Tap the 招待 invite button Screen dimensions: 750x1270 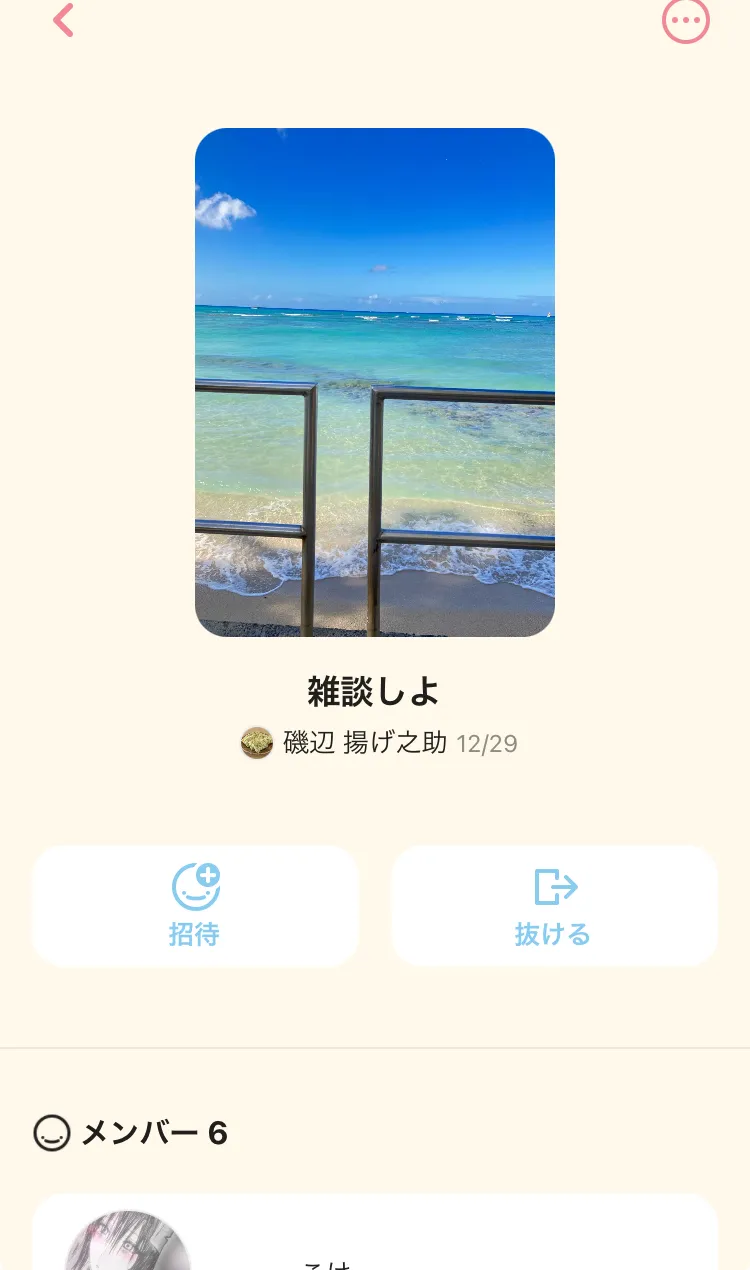pyautogui.click(x=195, y=906)
